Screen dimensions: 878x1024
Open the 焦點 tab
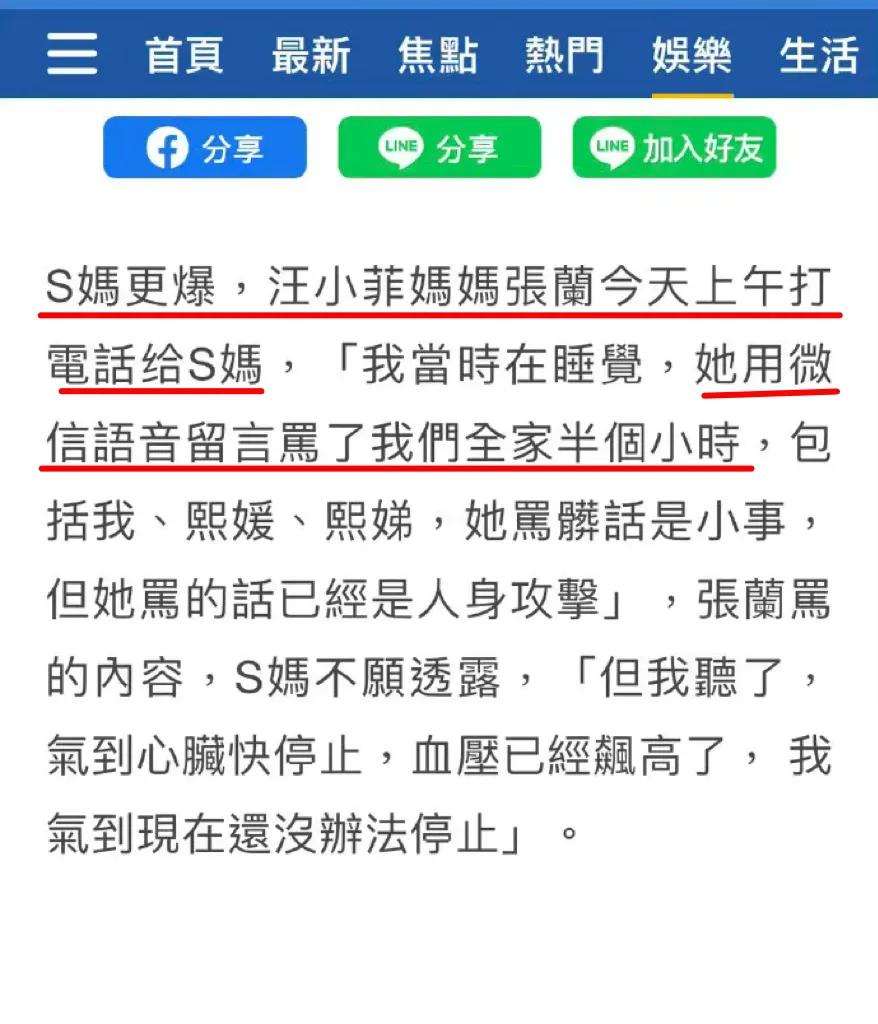pyautogui.click(x=438, y=55)
